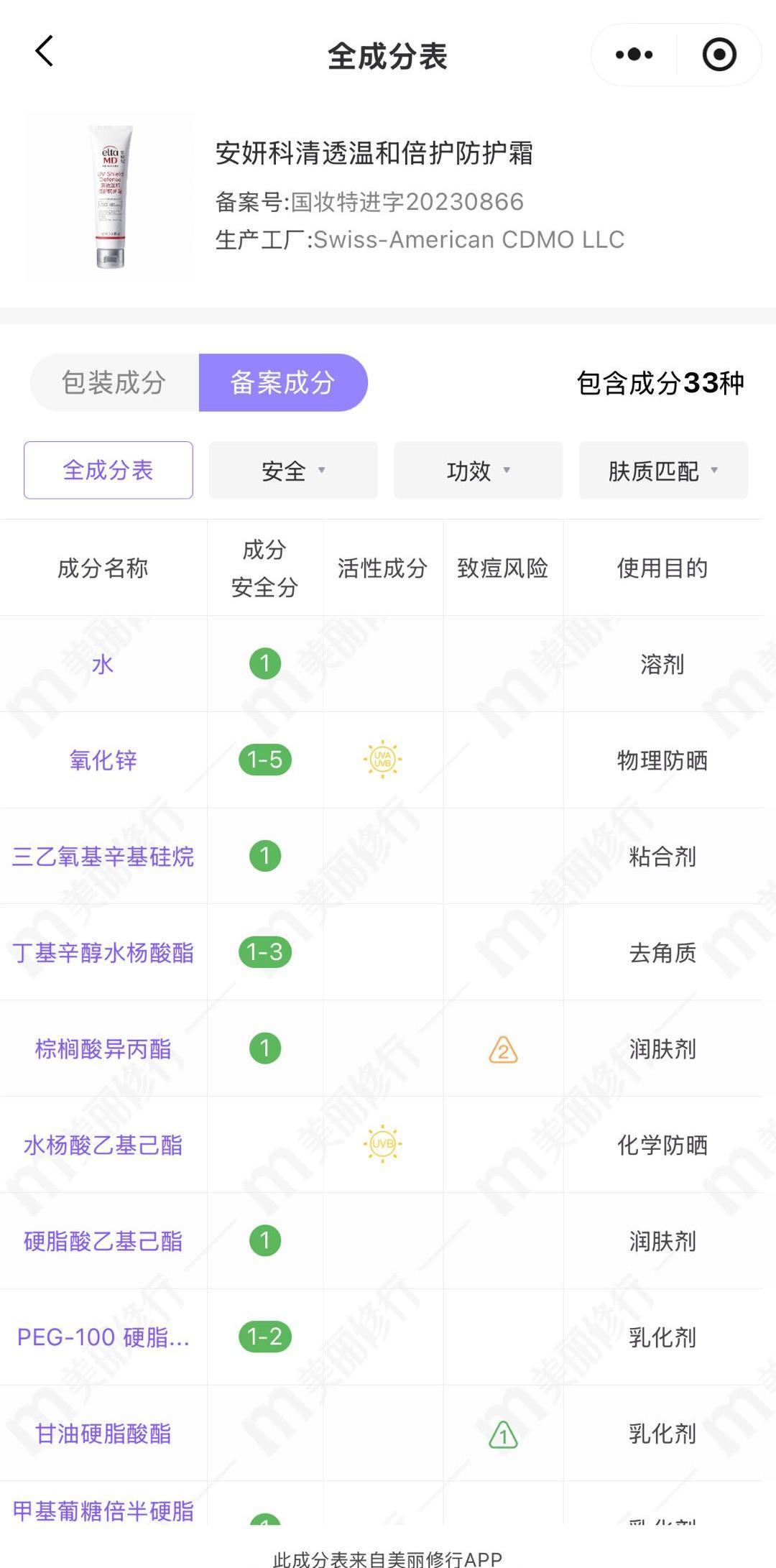Open 水杨酸乙基己酯 ingredient page
Screen dimensions: 776x1568
point(103,1145)
